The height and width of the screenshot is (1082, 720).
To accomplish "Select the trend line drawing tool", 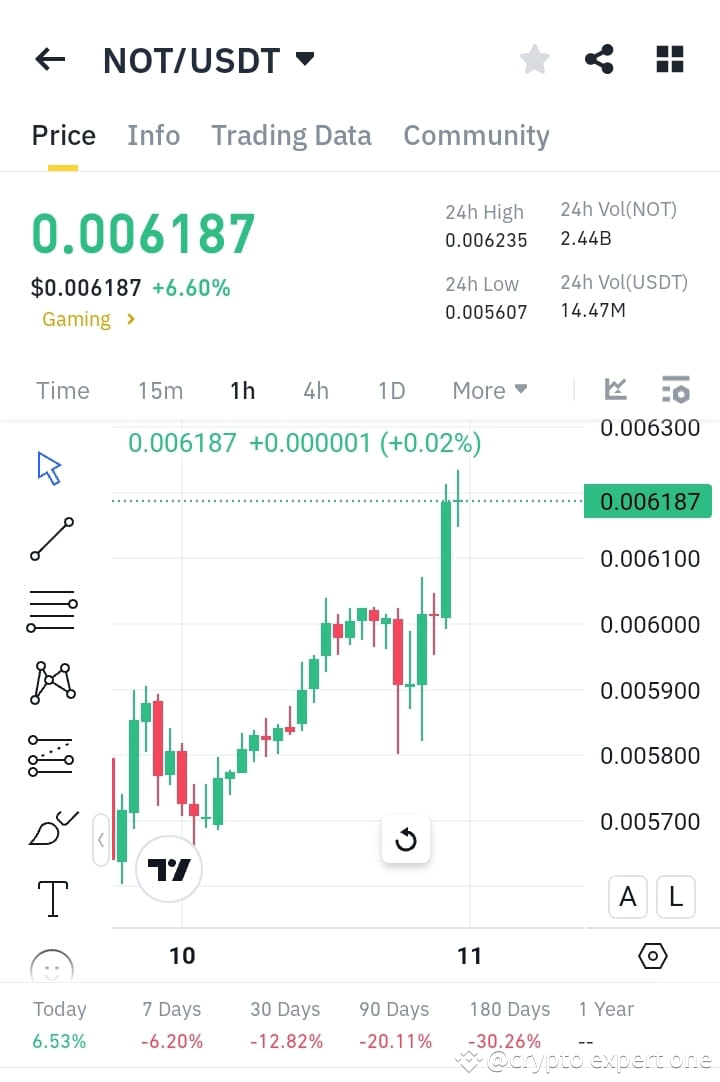I will [52, 540].
